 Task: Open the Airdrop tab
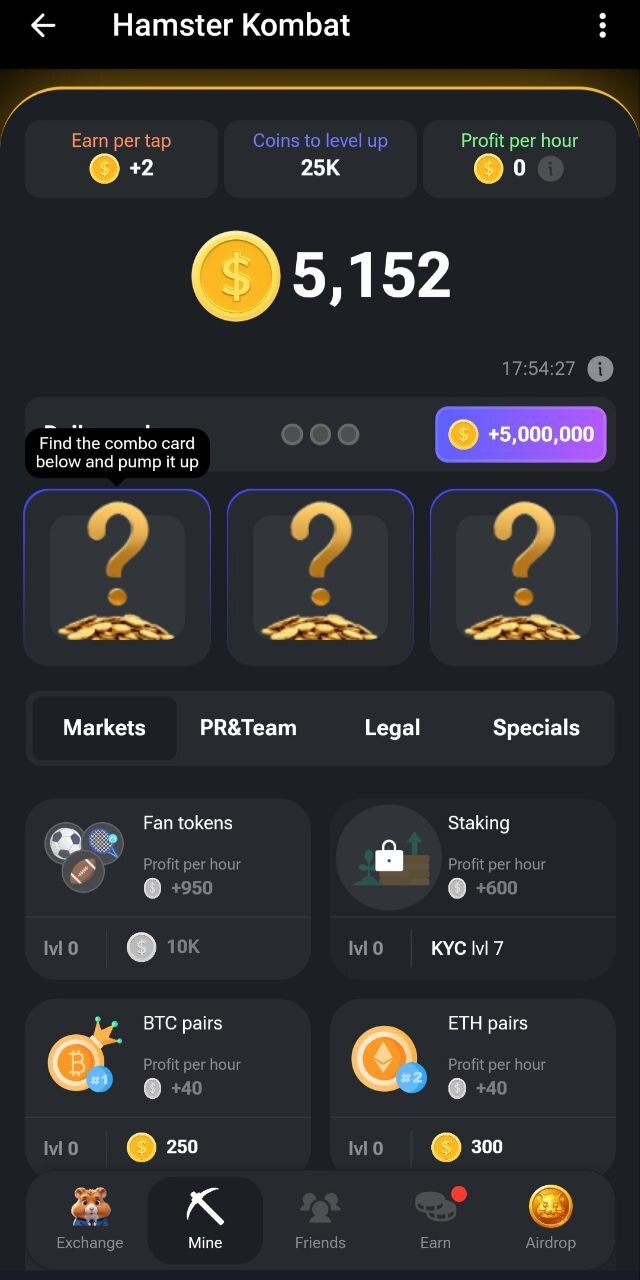[550, 1219]
